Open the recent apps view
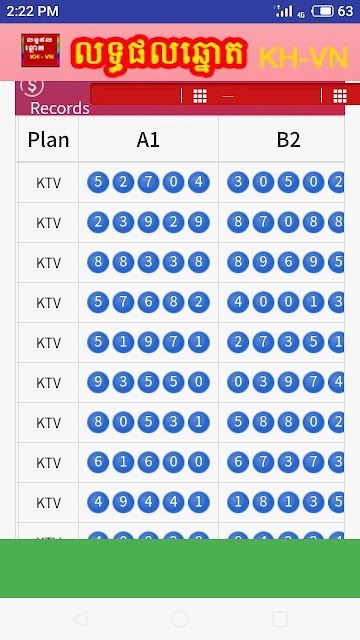Image resolution: width=360 pixels, height=640 pixels. click(280, 619)
